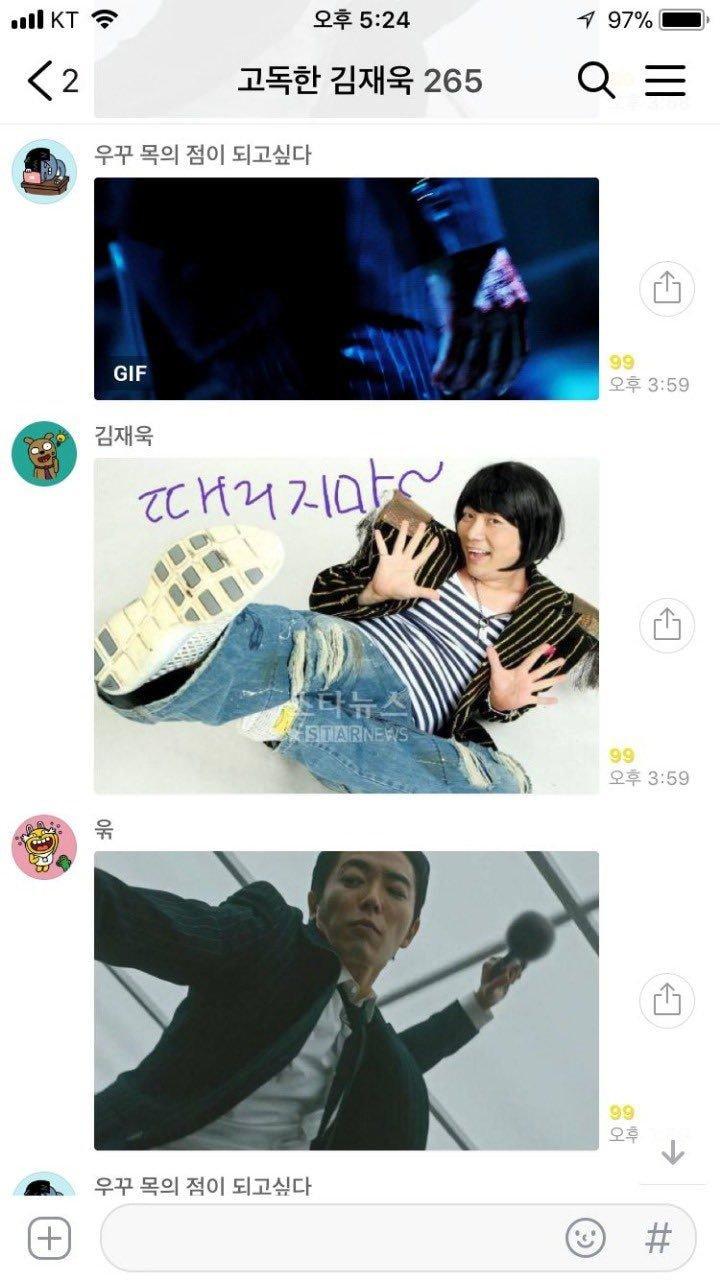Open the emoticon picker
The image size is (720, 1280).
click(586, 1238)
